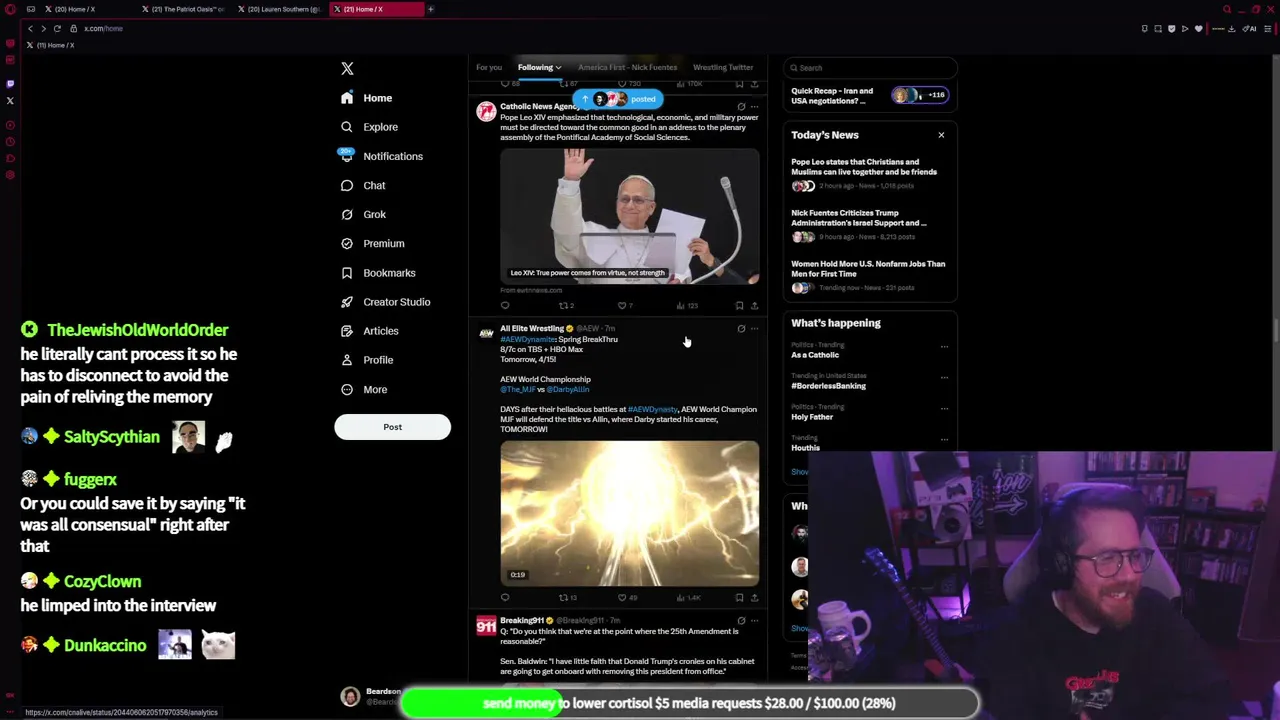
Task: Switch to the For you tab
Action: 489,67
